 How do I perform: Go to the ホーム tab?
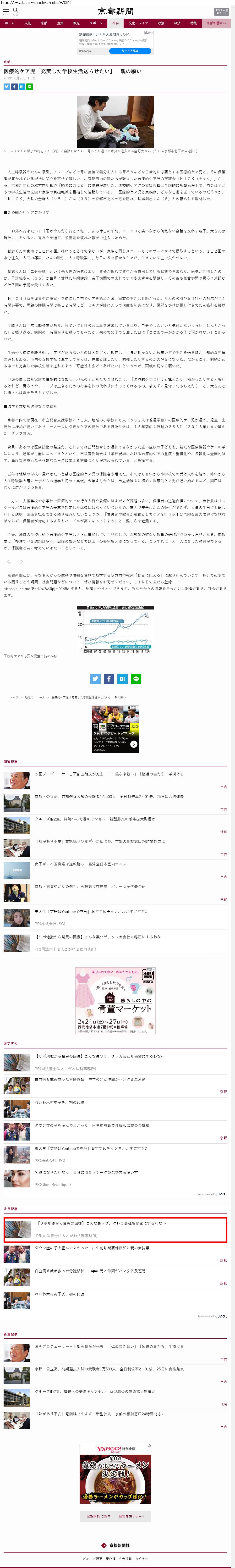tap(10, 22)
